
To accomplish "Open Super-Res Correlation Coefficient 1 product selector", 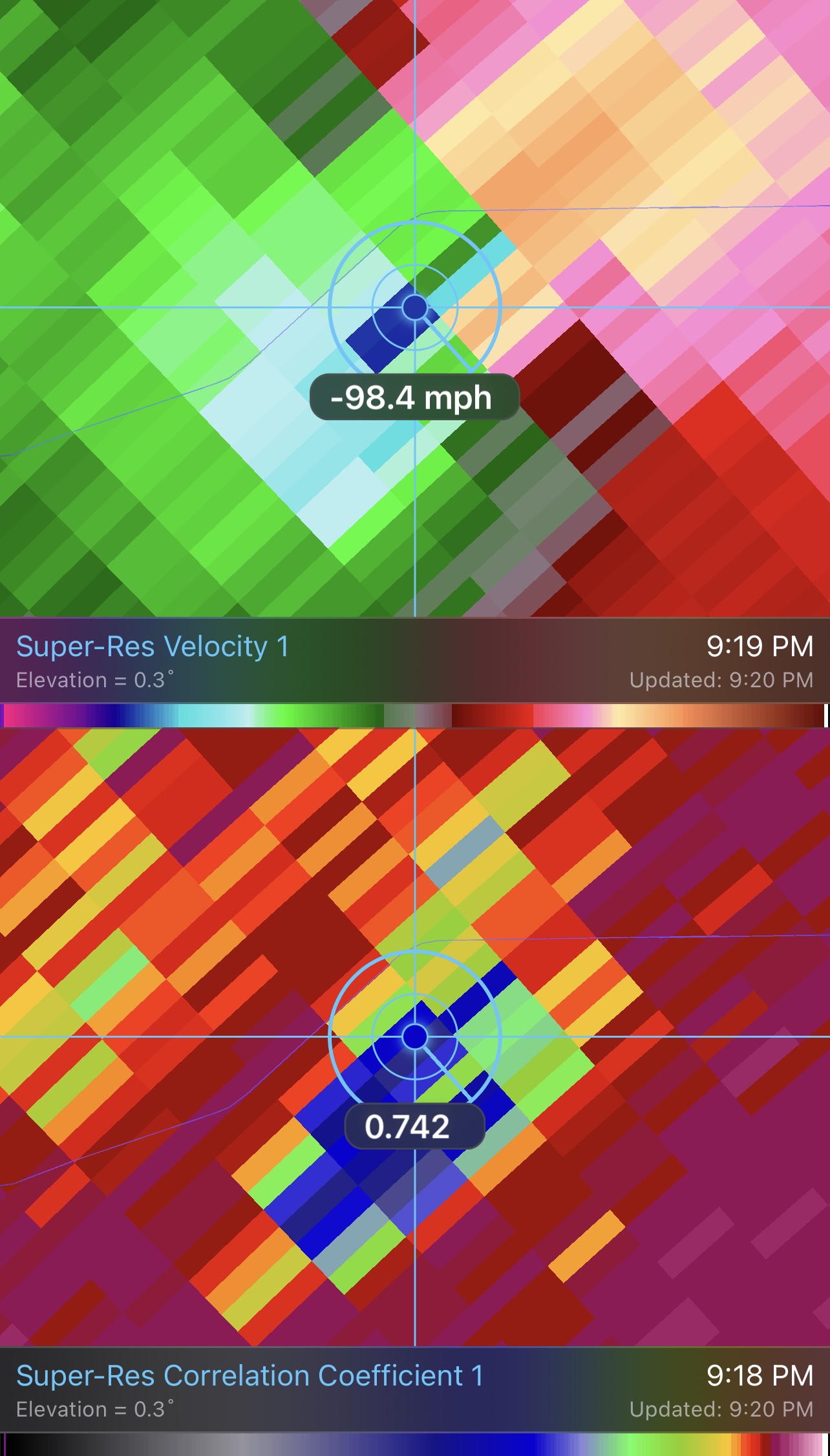I will [x=250, y=1376].
